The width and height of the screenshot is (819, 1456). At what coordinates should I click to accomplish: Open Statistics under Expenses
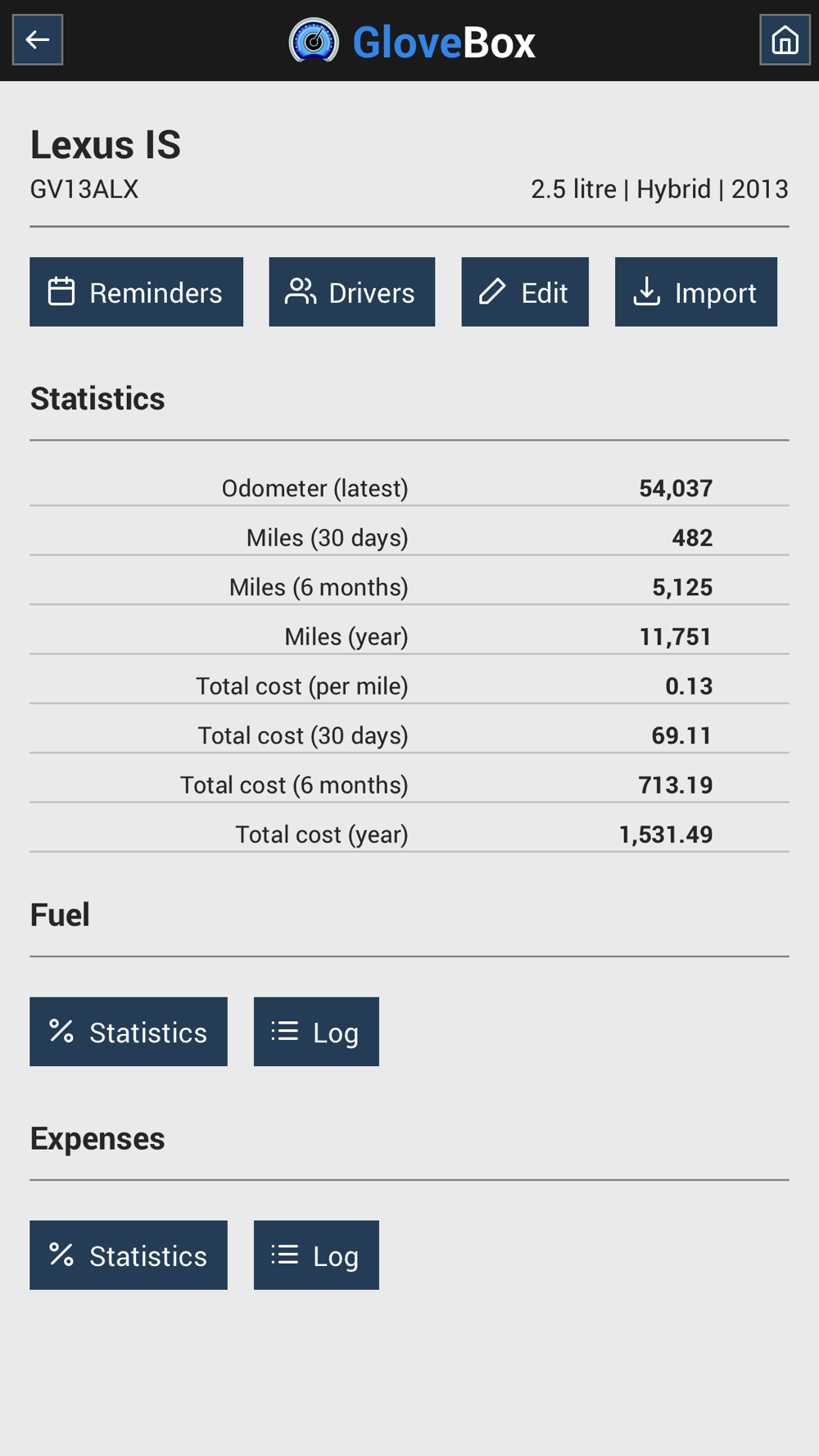129,1255
